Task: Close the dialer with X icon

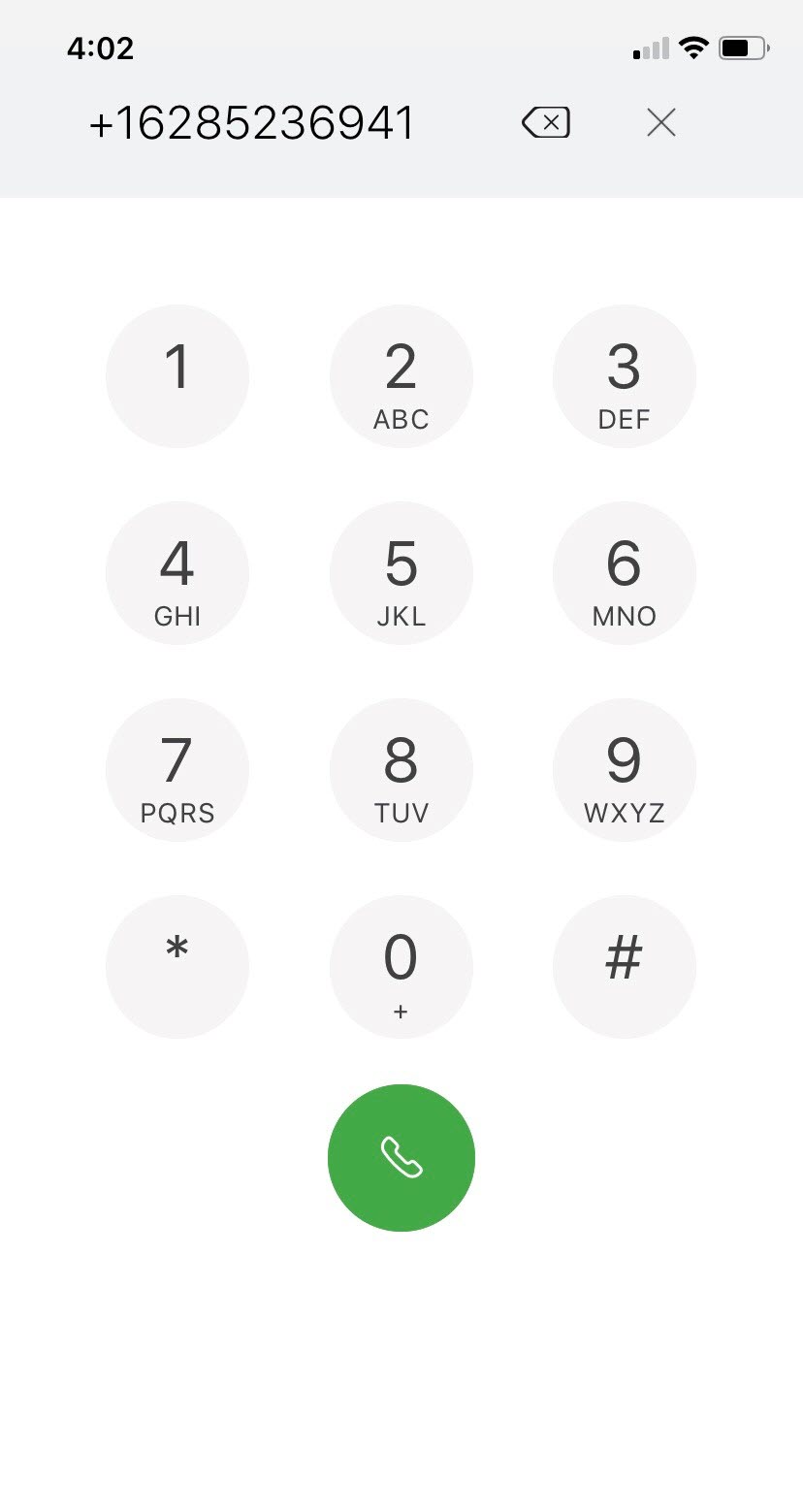Action: (660, 123)
